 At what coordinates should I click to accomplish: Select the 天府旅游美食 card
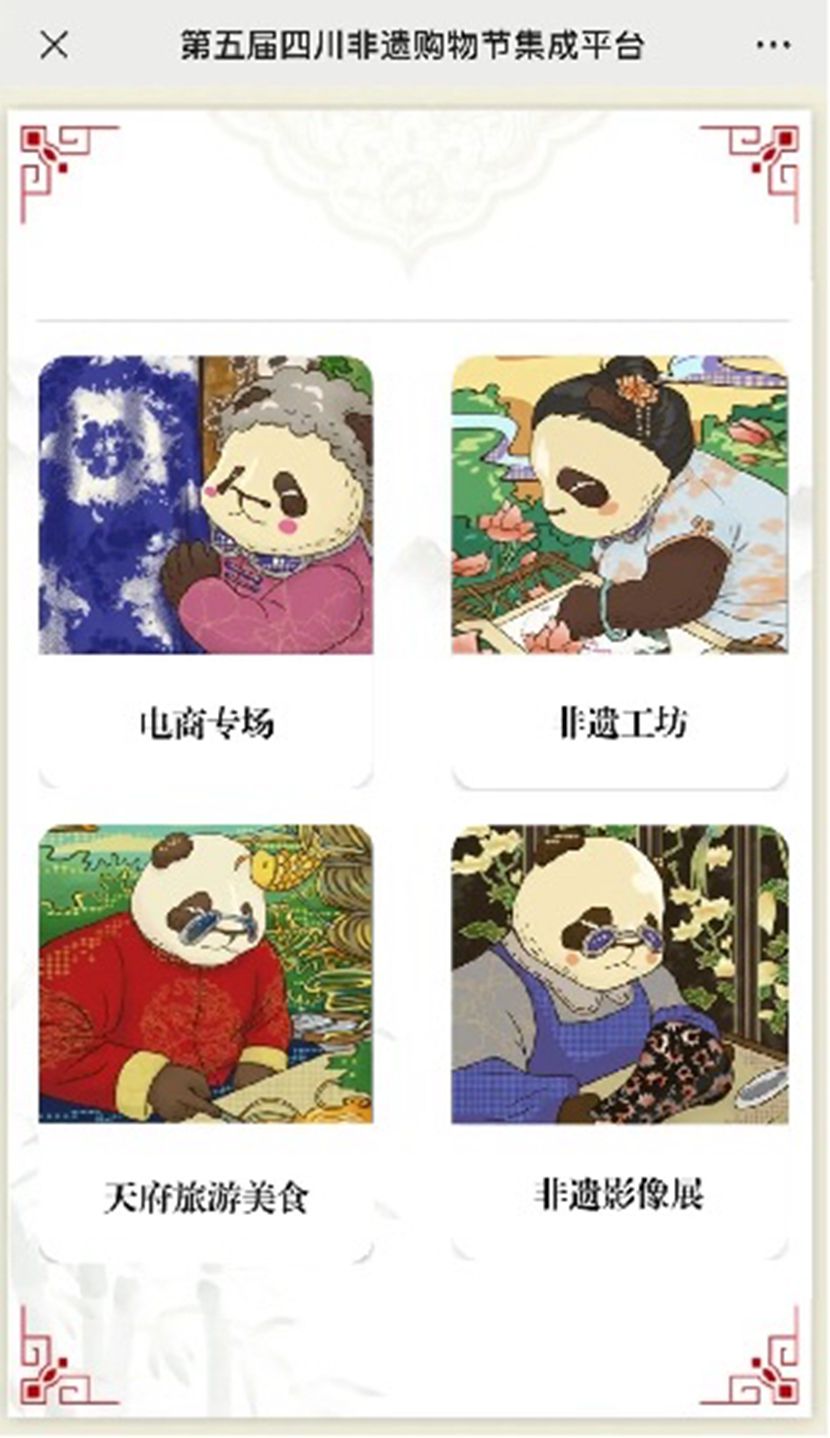click(x=206, y=1040)
